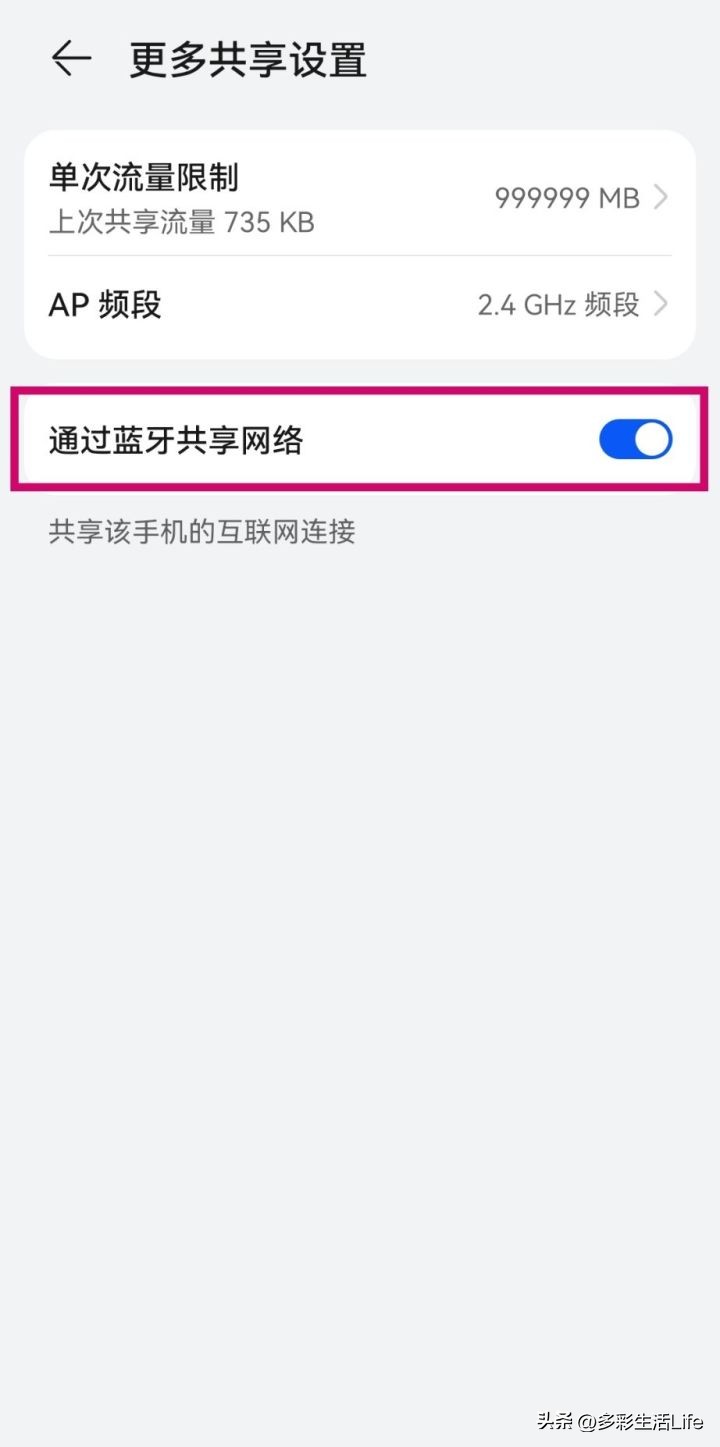
Task: Tap the blue switch in the highlighted row
Action: click(x=635, y=439)
